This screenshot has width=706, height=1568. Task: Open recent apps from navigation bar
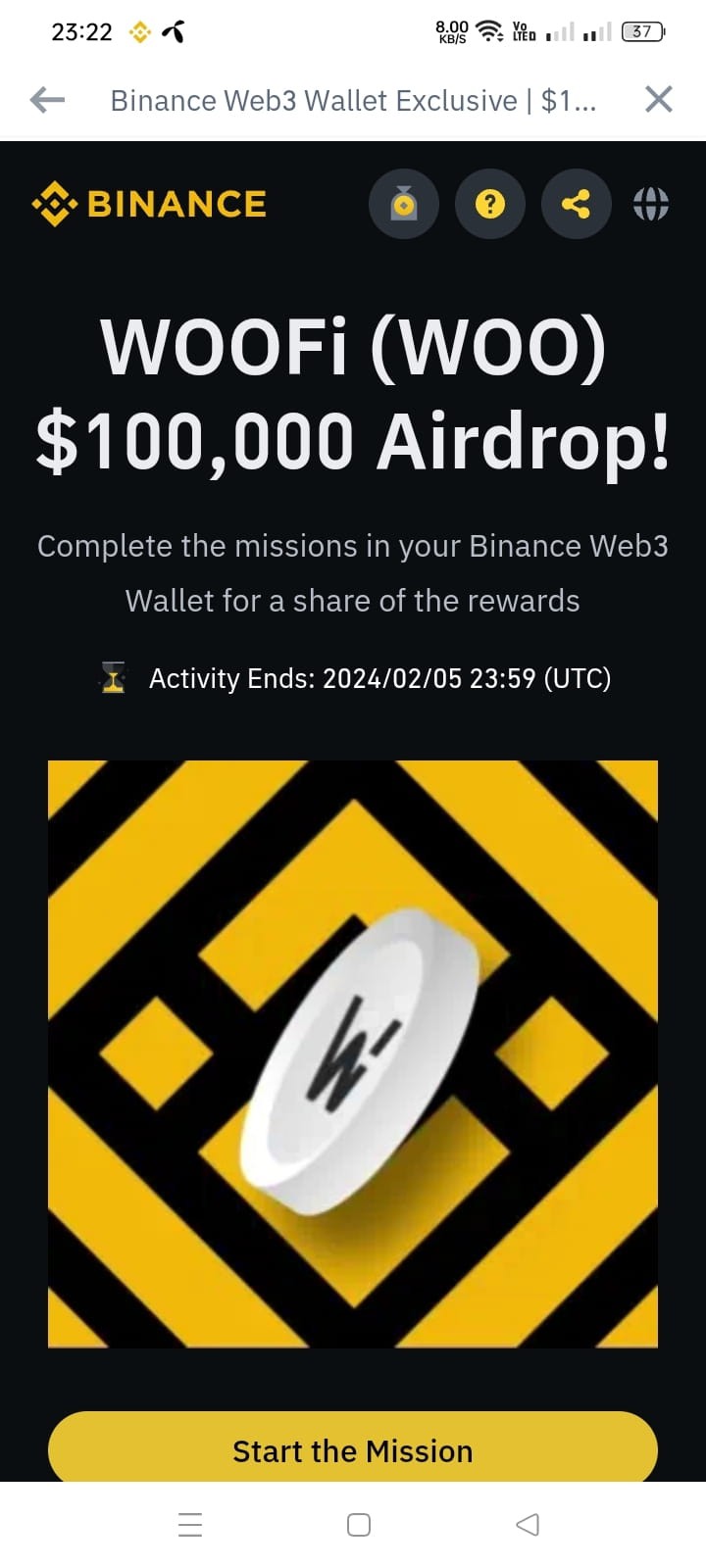click(190, 1525)
